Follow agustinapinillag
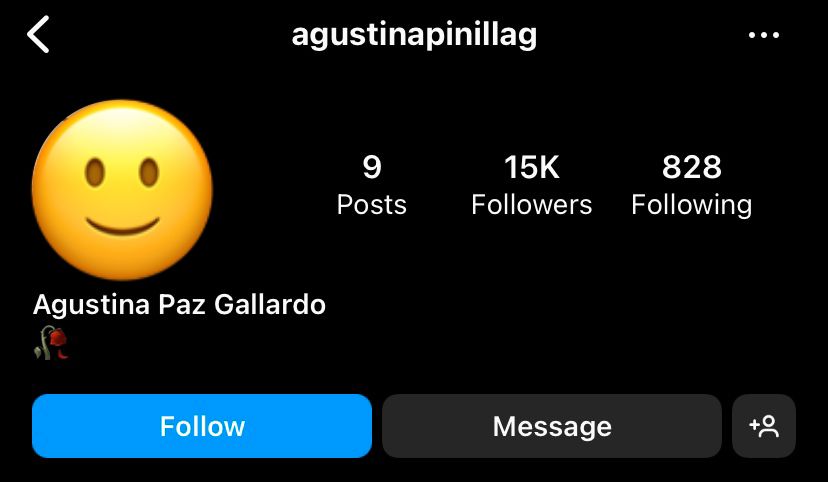The width and height of the screenshot is (828, 482). [x=202, y=426]
